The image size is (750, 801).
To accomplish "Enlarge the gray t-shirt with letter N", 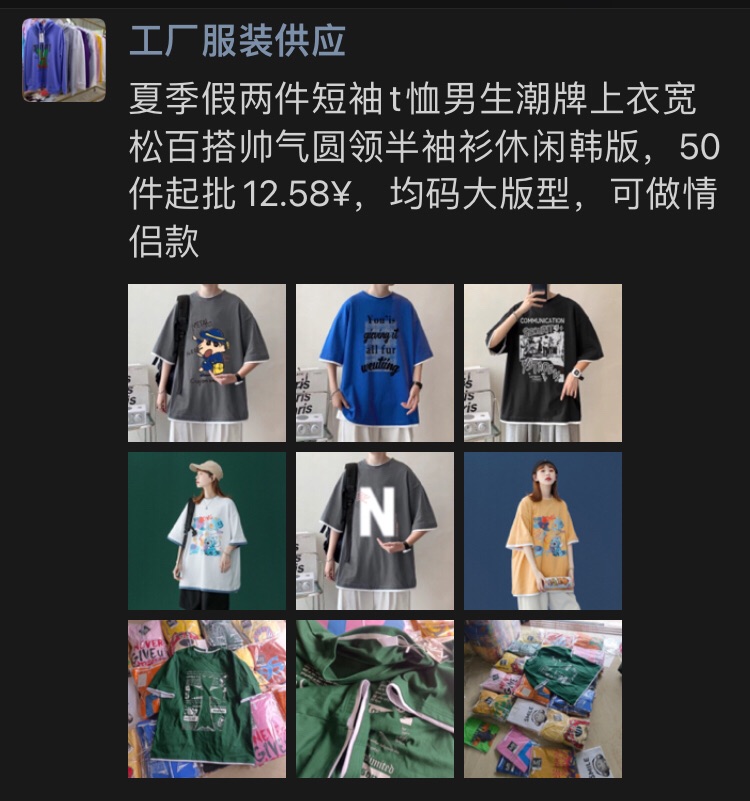I will [x=375, y=531].
